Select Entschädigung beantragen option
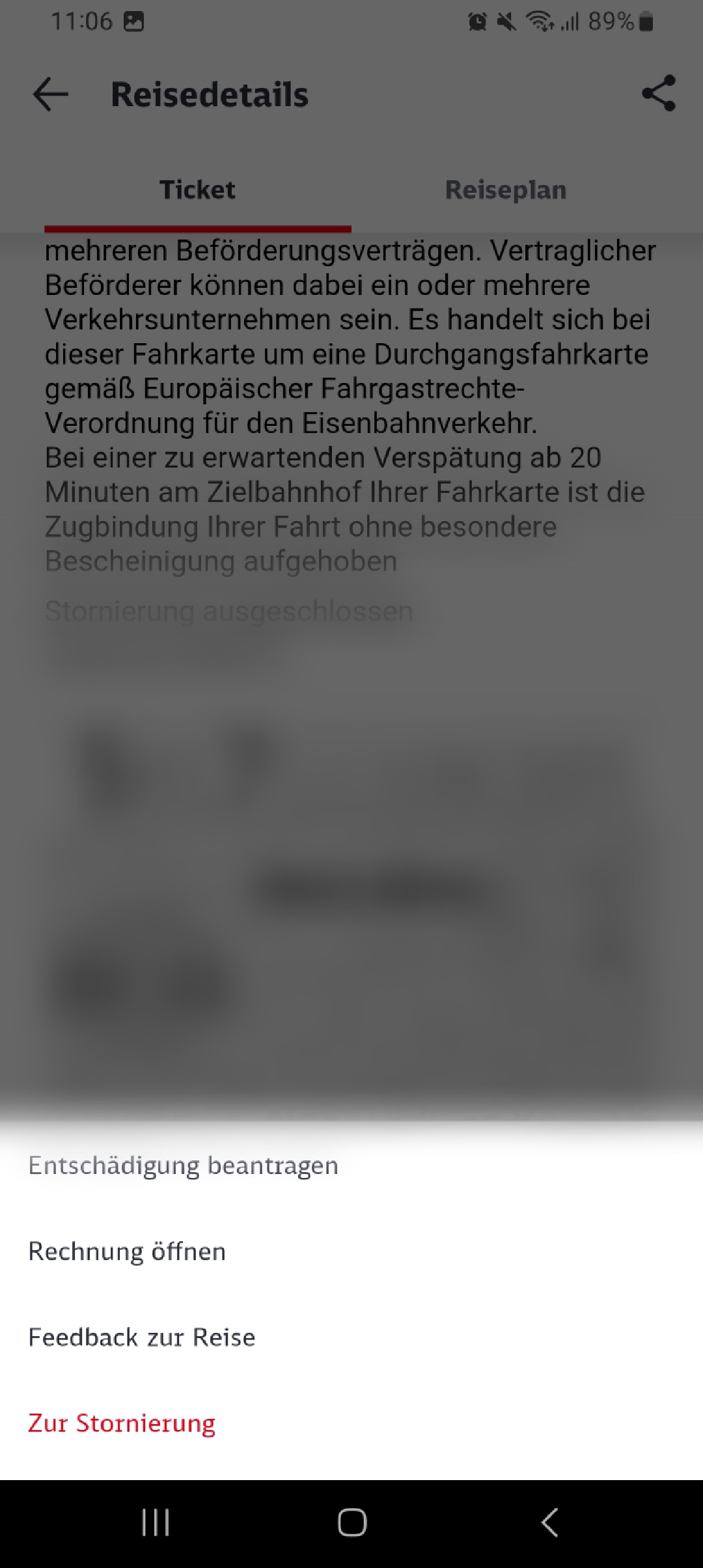703x1568 pixels. tap(351, 1165)
